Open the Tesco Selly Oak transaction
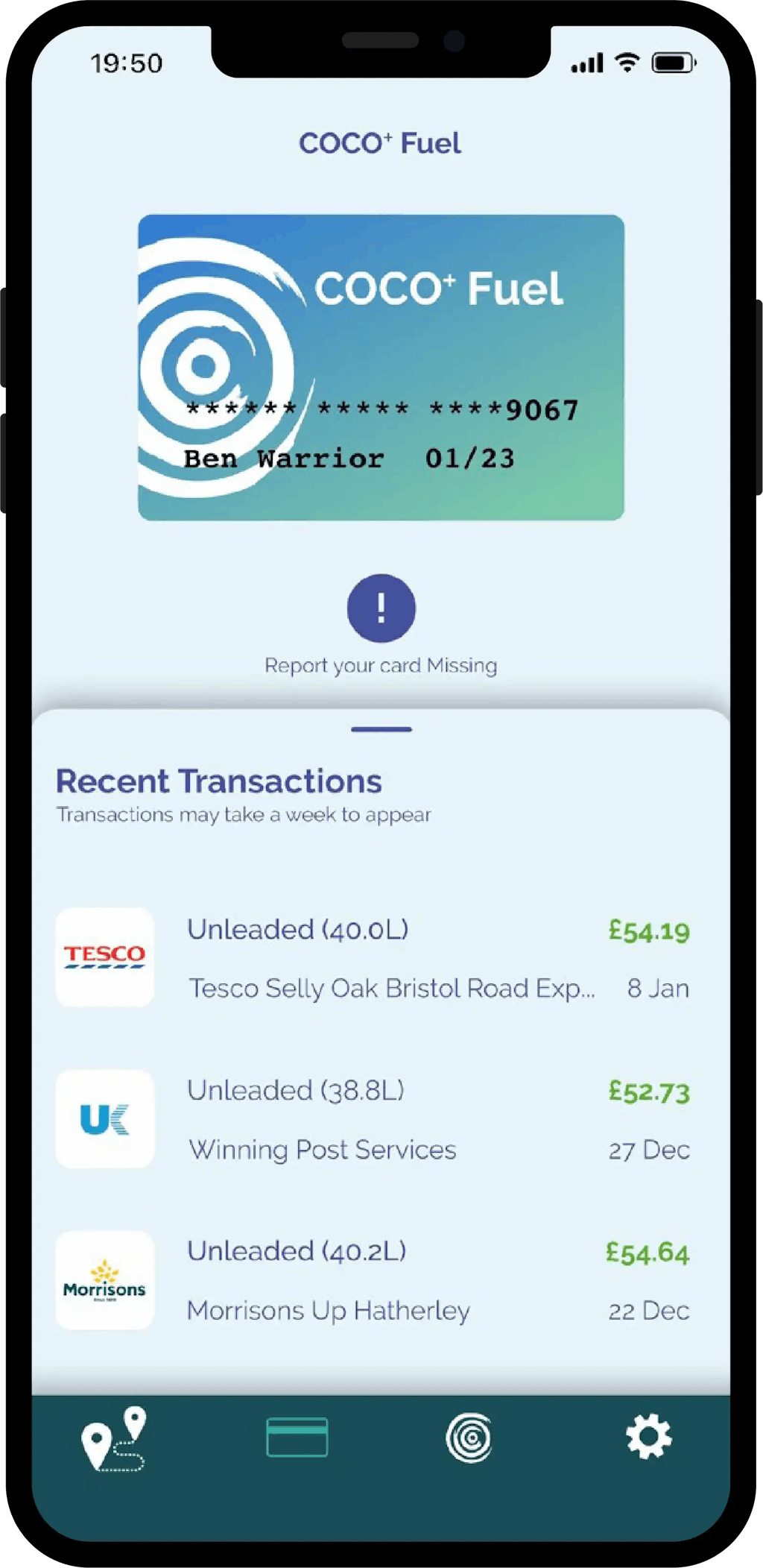This screenshot has height=1568, width=763. click(x=373, y=958)
